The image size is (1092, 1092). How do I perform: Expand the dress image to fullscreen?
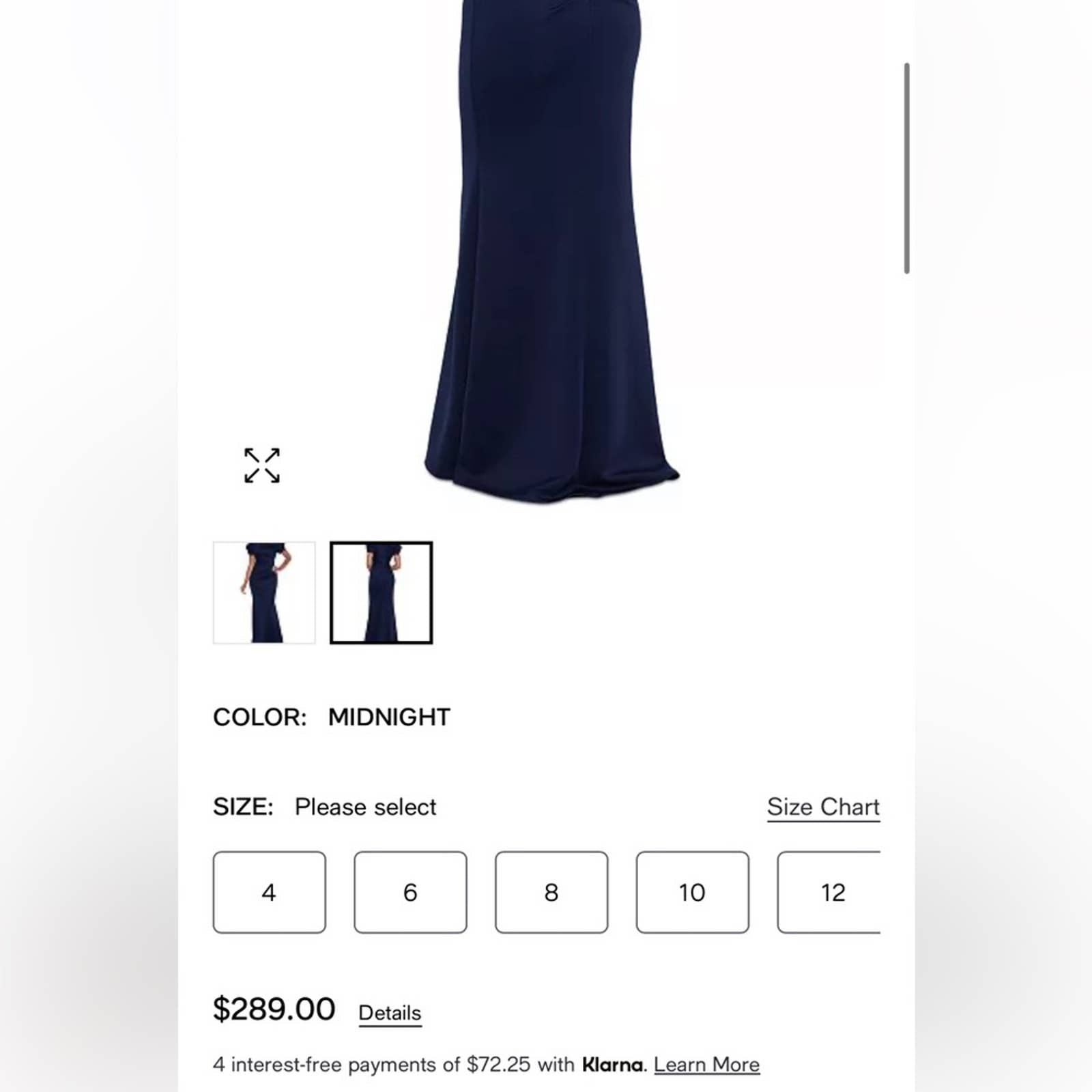click(262, 465)
